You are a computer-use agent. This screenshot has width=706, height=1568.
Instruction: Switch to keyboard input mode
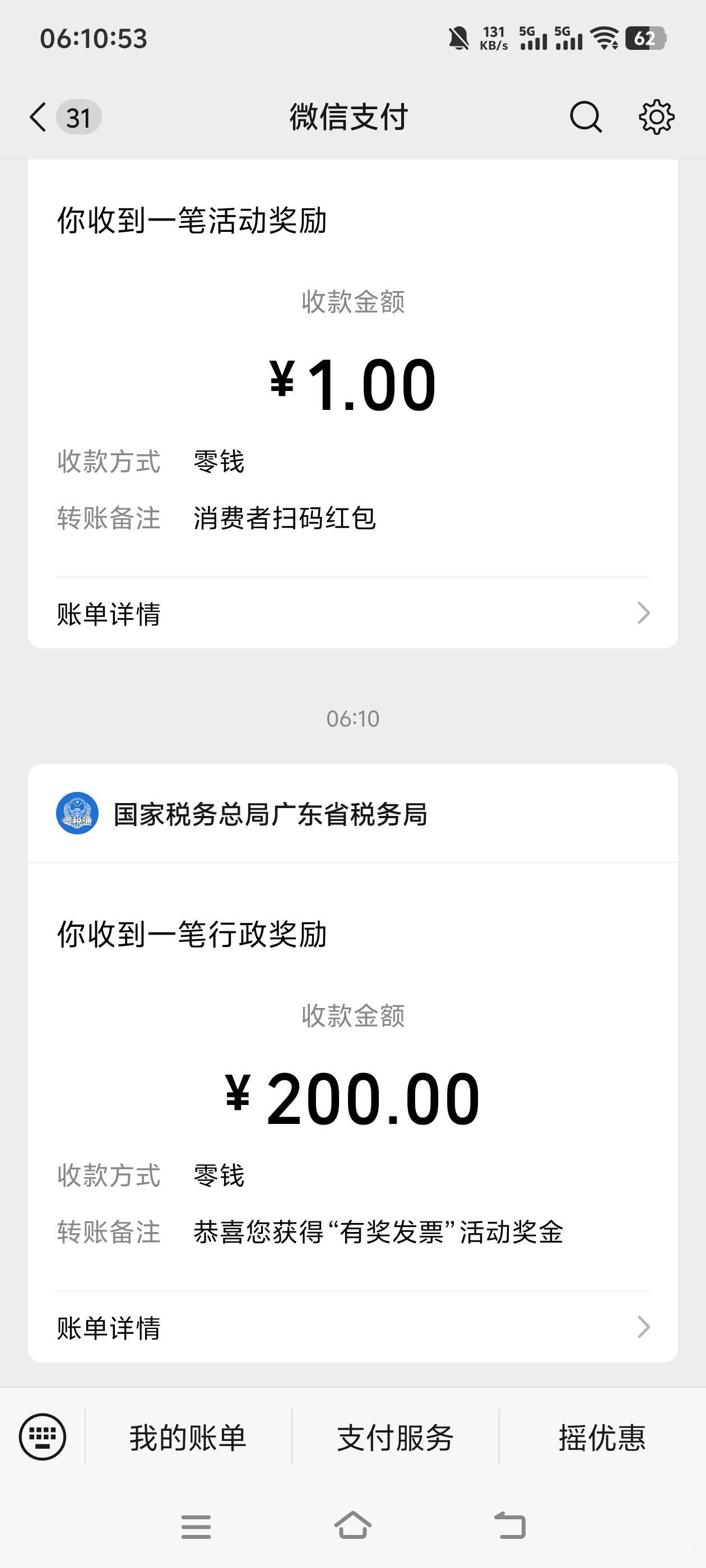43,1437
